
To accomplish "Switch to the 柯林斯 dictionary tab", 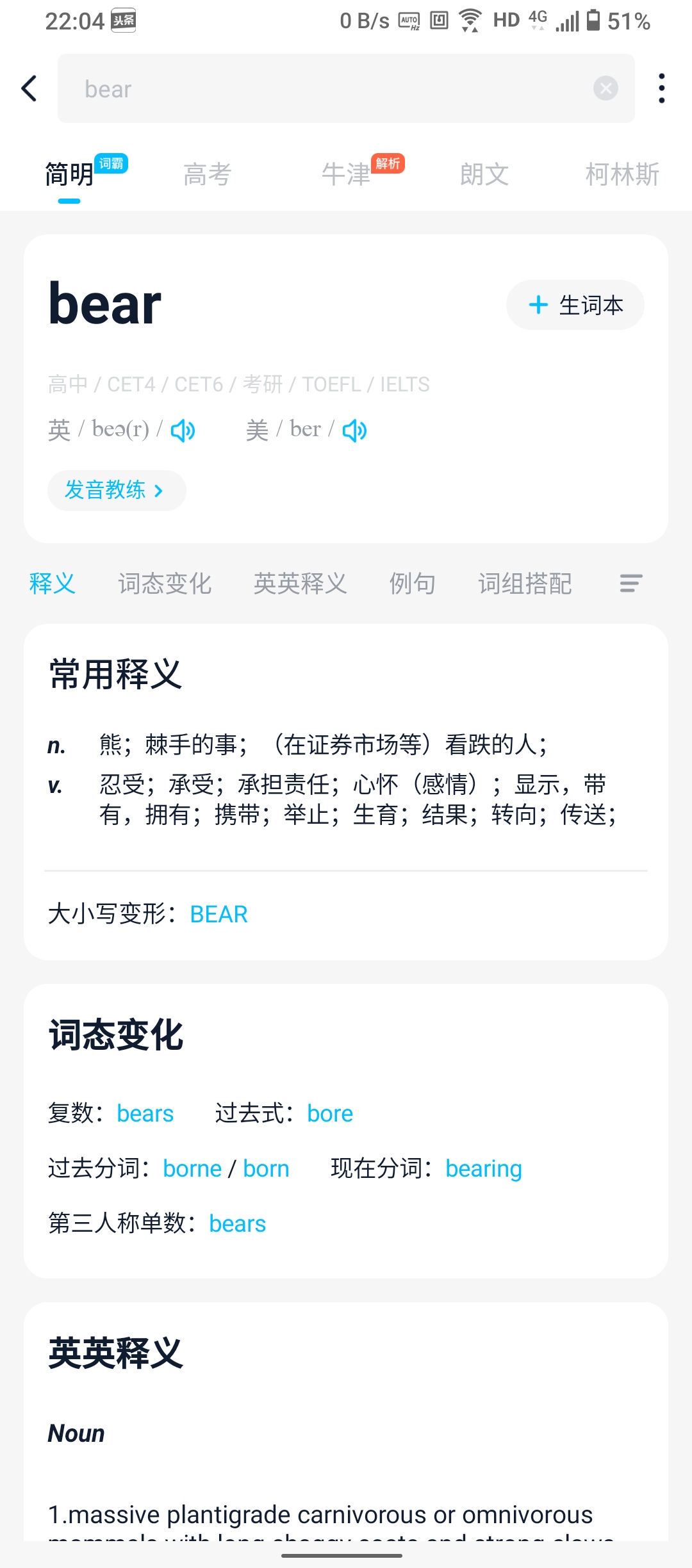I will tap(622, 174).
